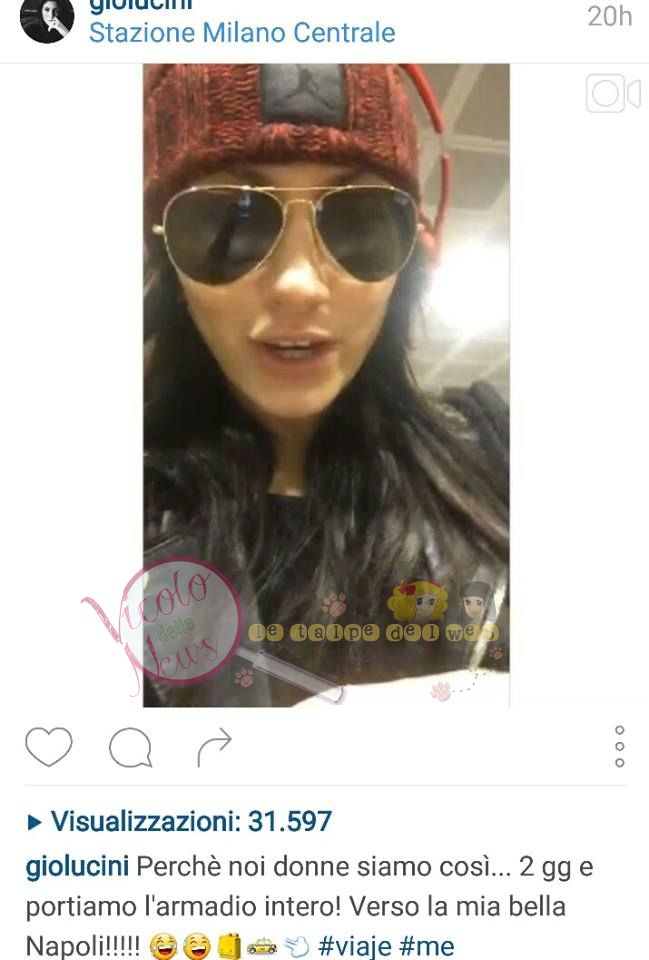Screen dimensions: 649x960
Task: Open giolucini username in the caption
Action: [x=77, y=867]
